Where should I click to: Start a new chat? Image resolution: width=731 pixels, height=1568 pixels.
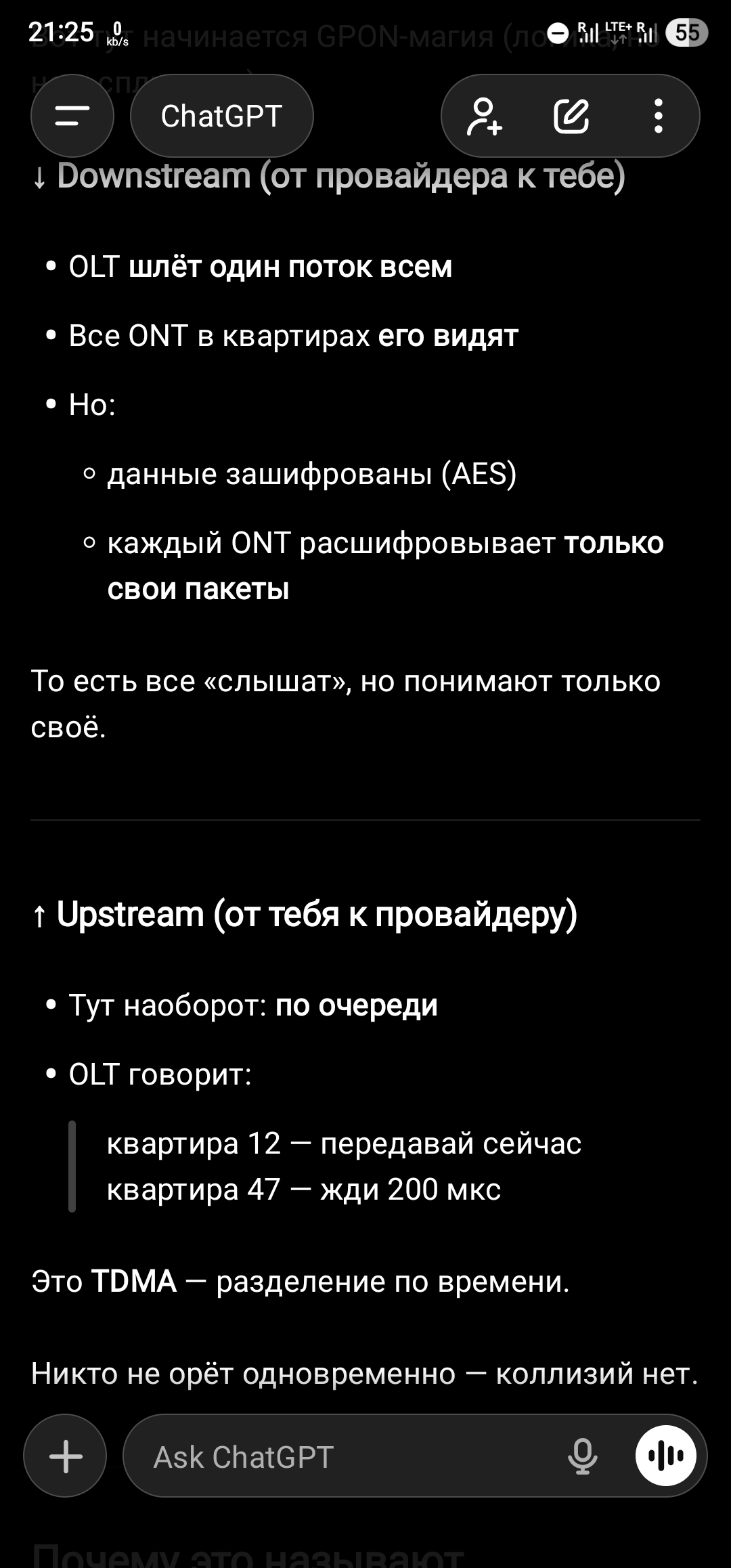point(571,116)
